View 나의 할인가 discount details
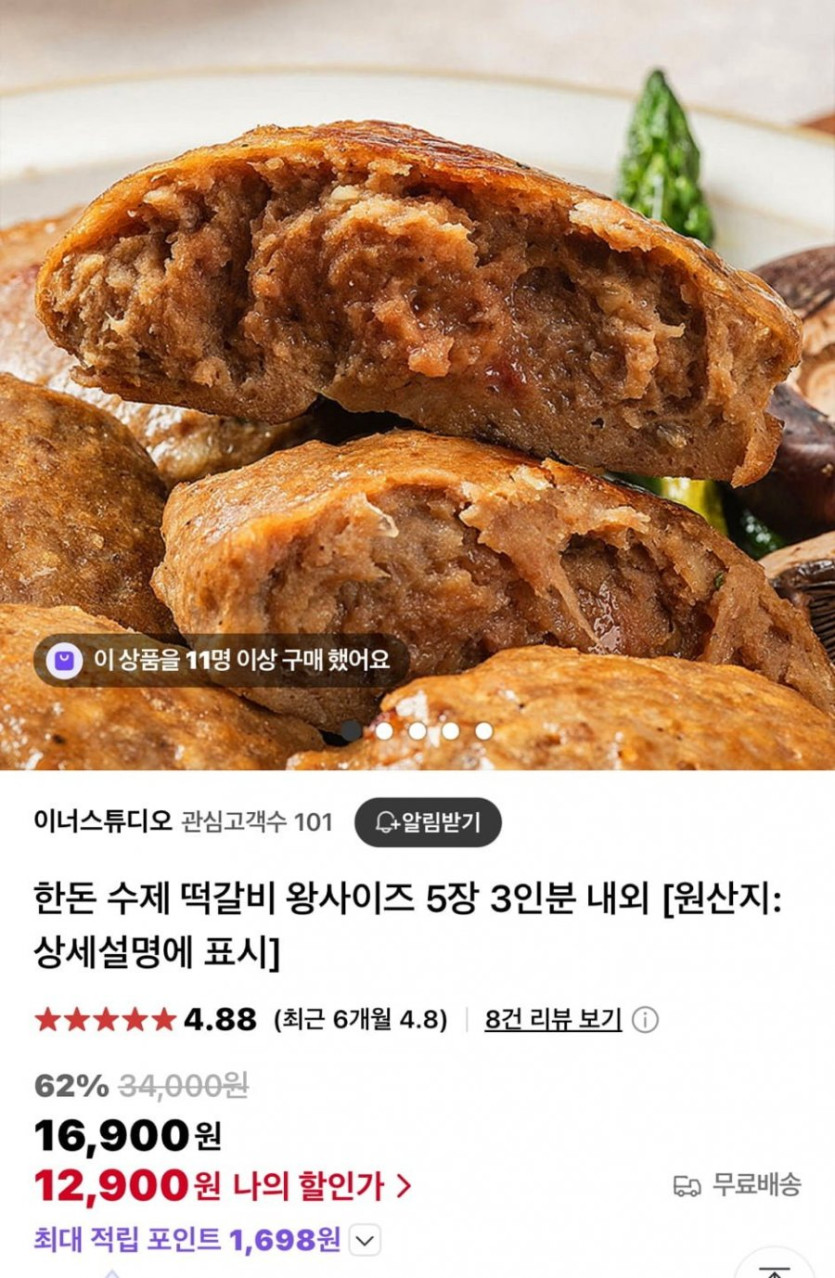This screenshot has width=835, height=1278. [x=322, y=1186]
